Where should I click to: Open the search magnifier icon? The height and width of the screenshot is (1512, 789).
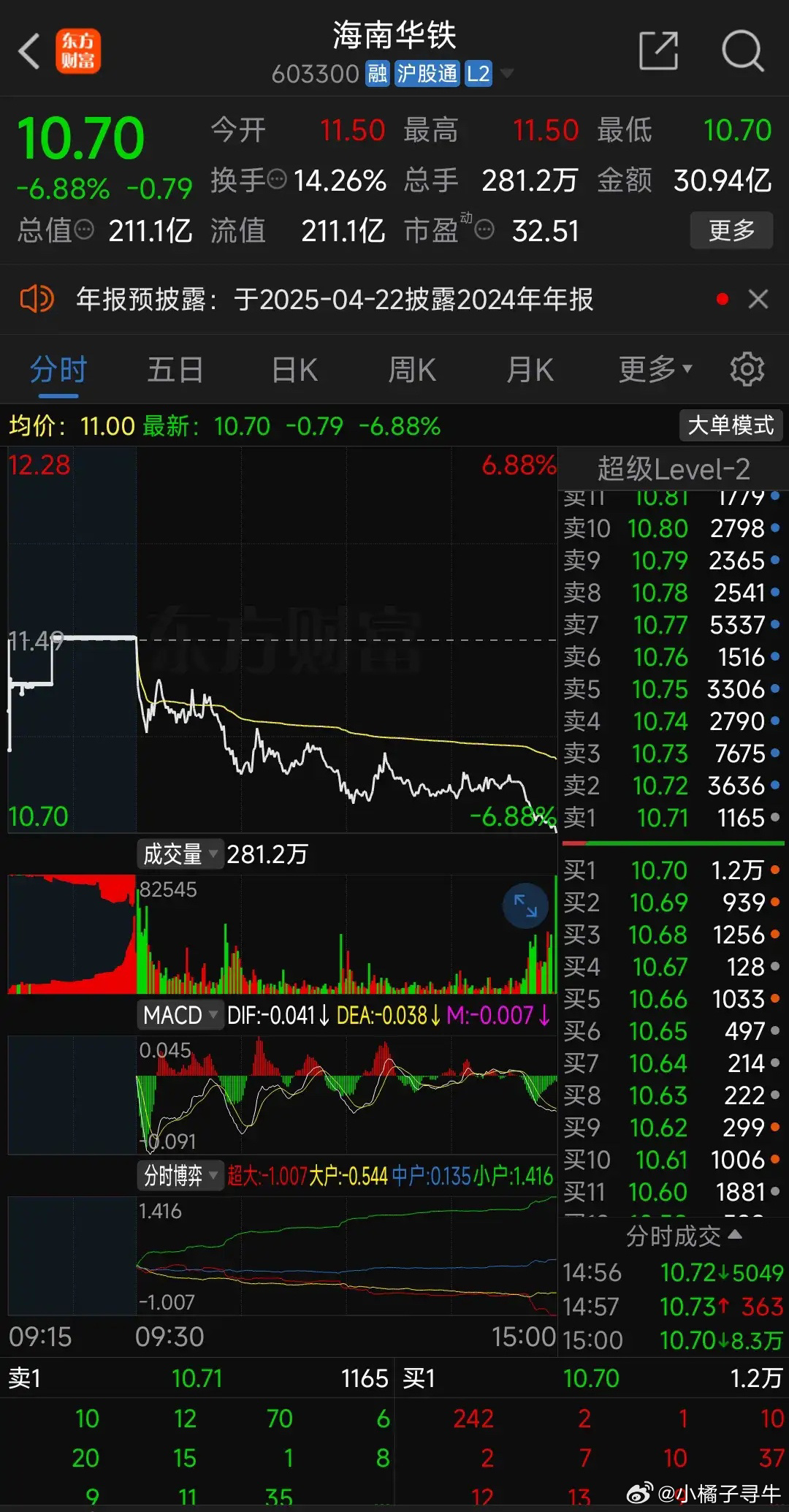pos(742,51)
